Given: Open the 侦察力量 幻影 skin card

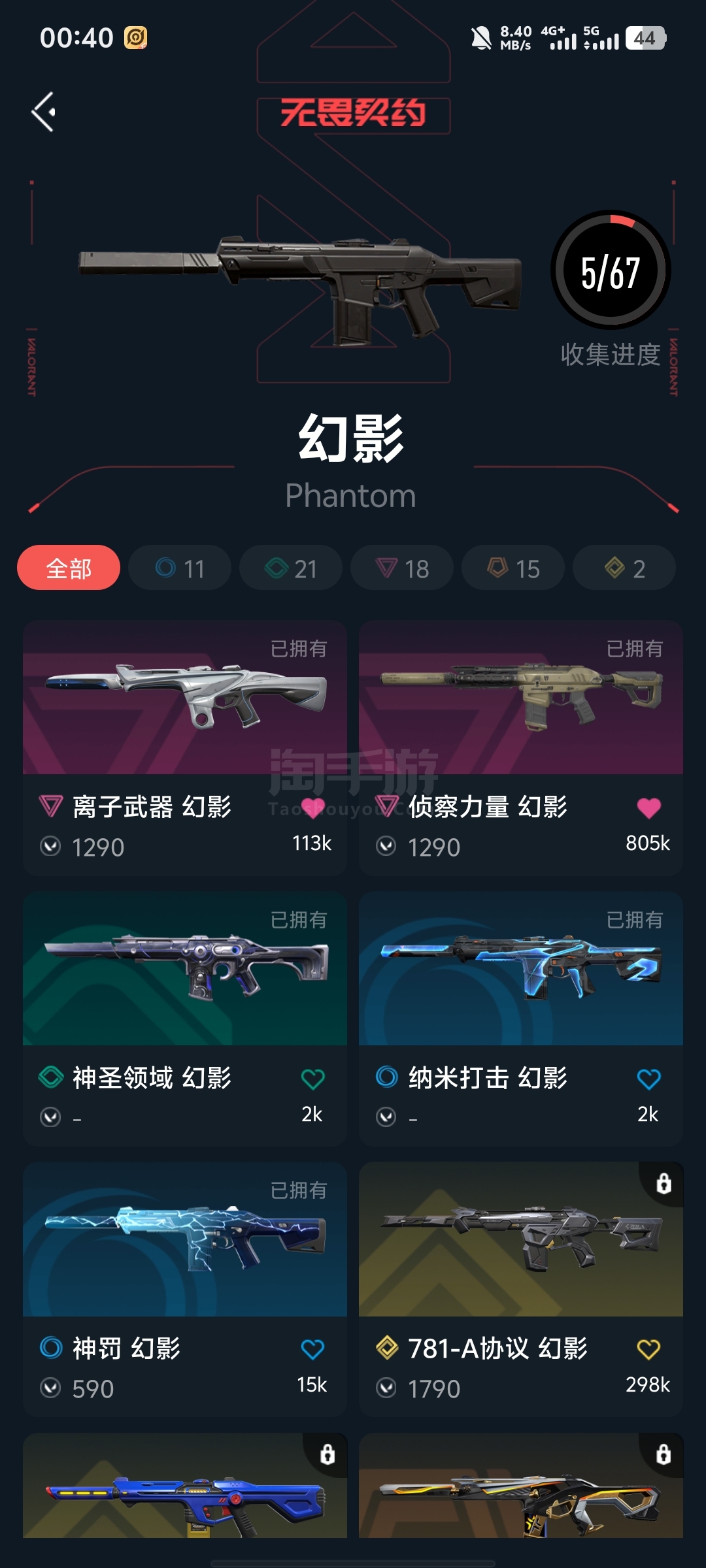Looking at the screenshot, I should (521, 748).
